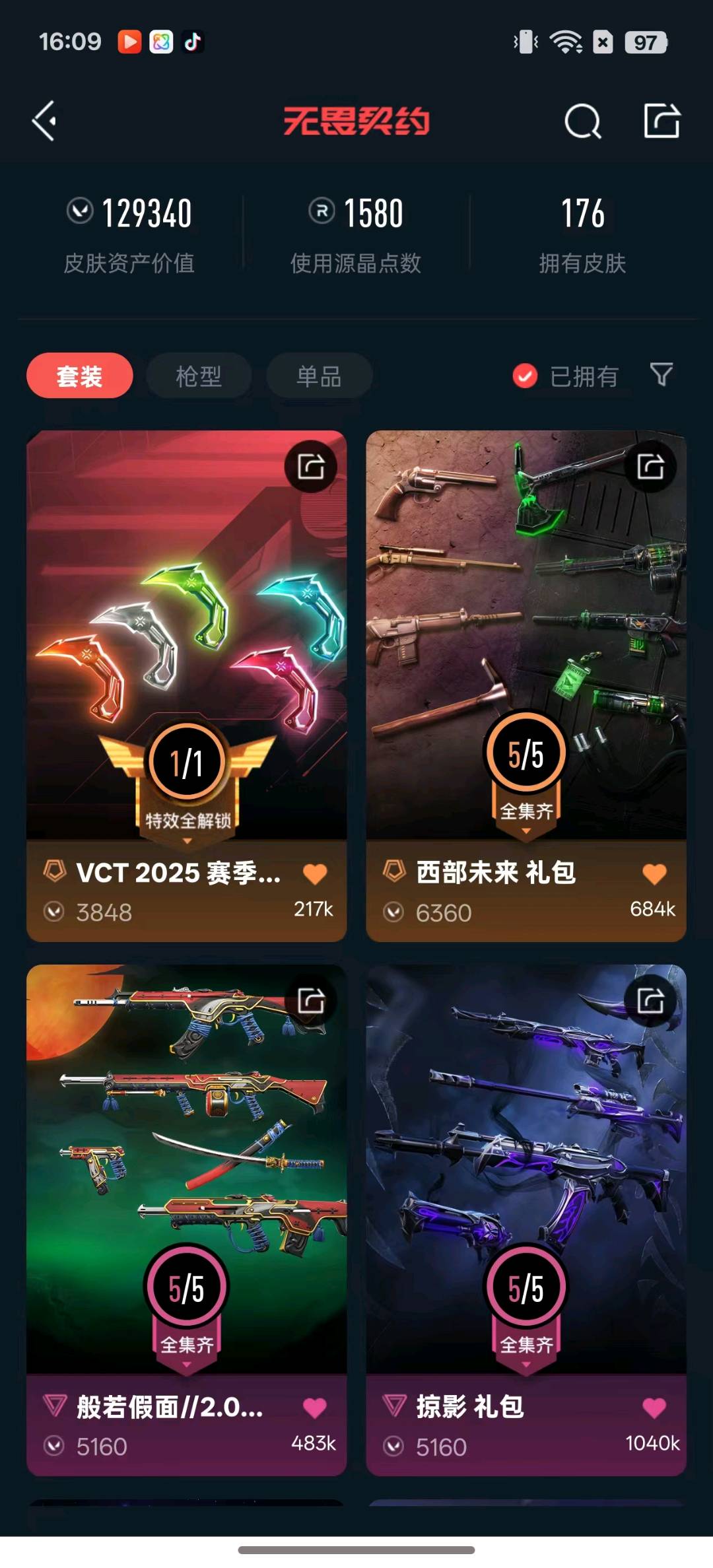Image resolution: width=713 pixels, height=1568 pixels.
Task: Open the 西部未来 礼包 bundle card
Action: click(526, 685)
